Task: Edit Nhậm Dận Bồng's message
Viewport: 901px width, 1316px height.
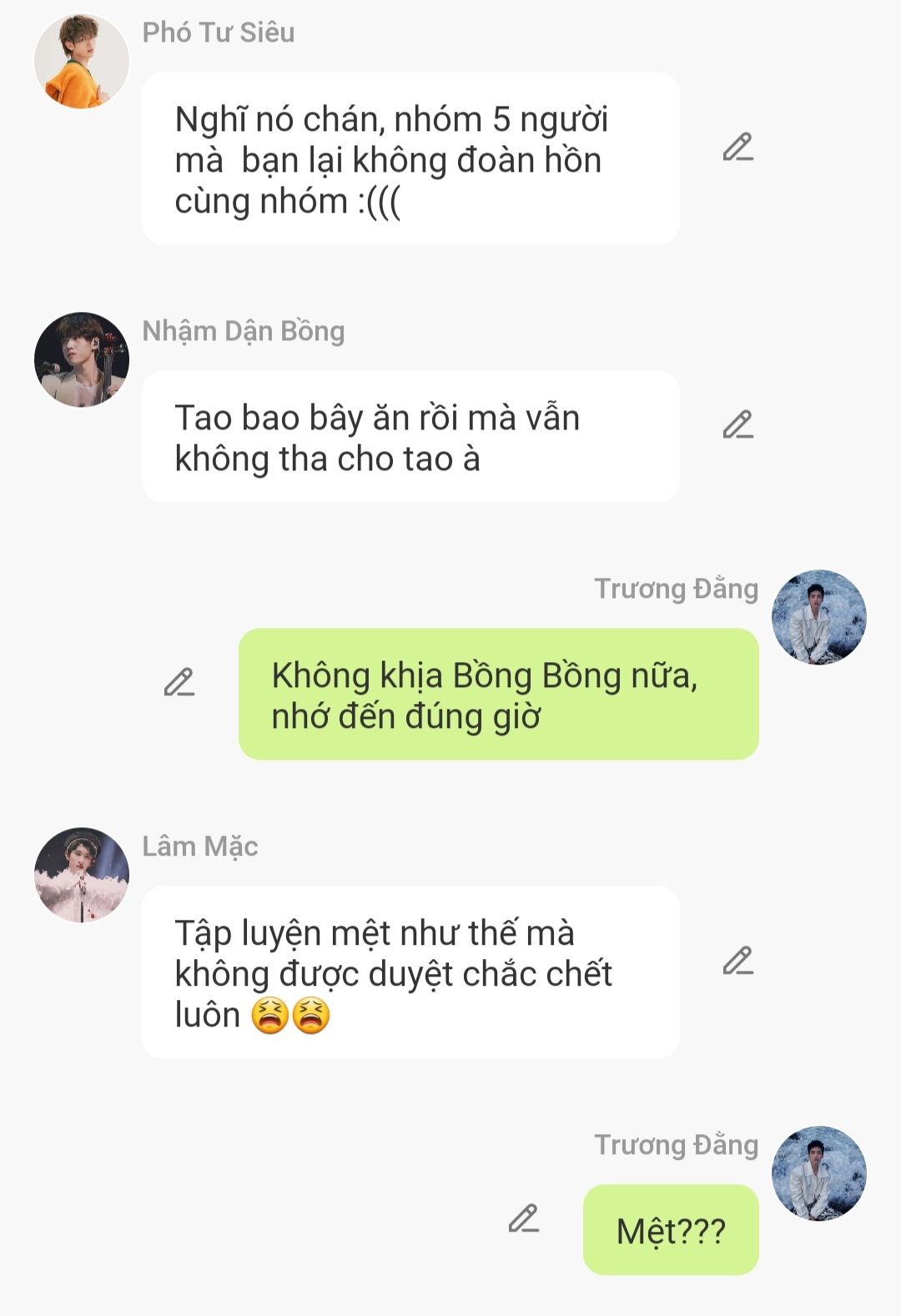Action: (x=737, y=425)
